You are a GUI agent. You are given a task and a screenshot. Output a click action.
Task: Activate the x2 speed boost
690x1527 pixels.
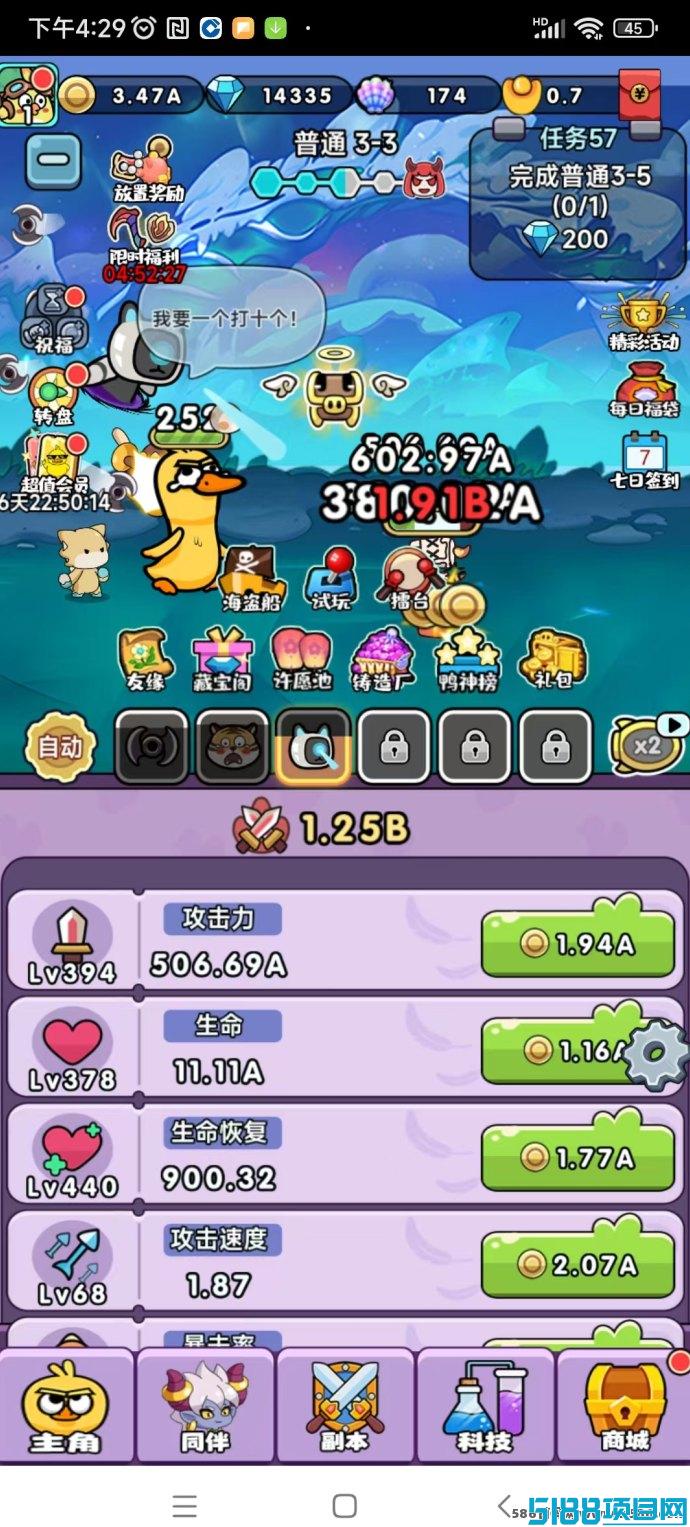[x=647, y=745]
